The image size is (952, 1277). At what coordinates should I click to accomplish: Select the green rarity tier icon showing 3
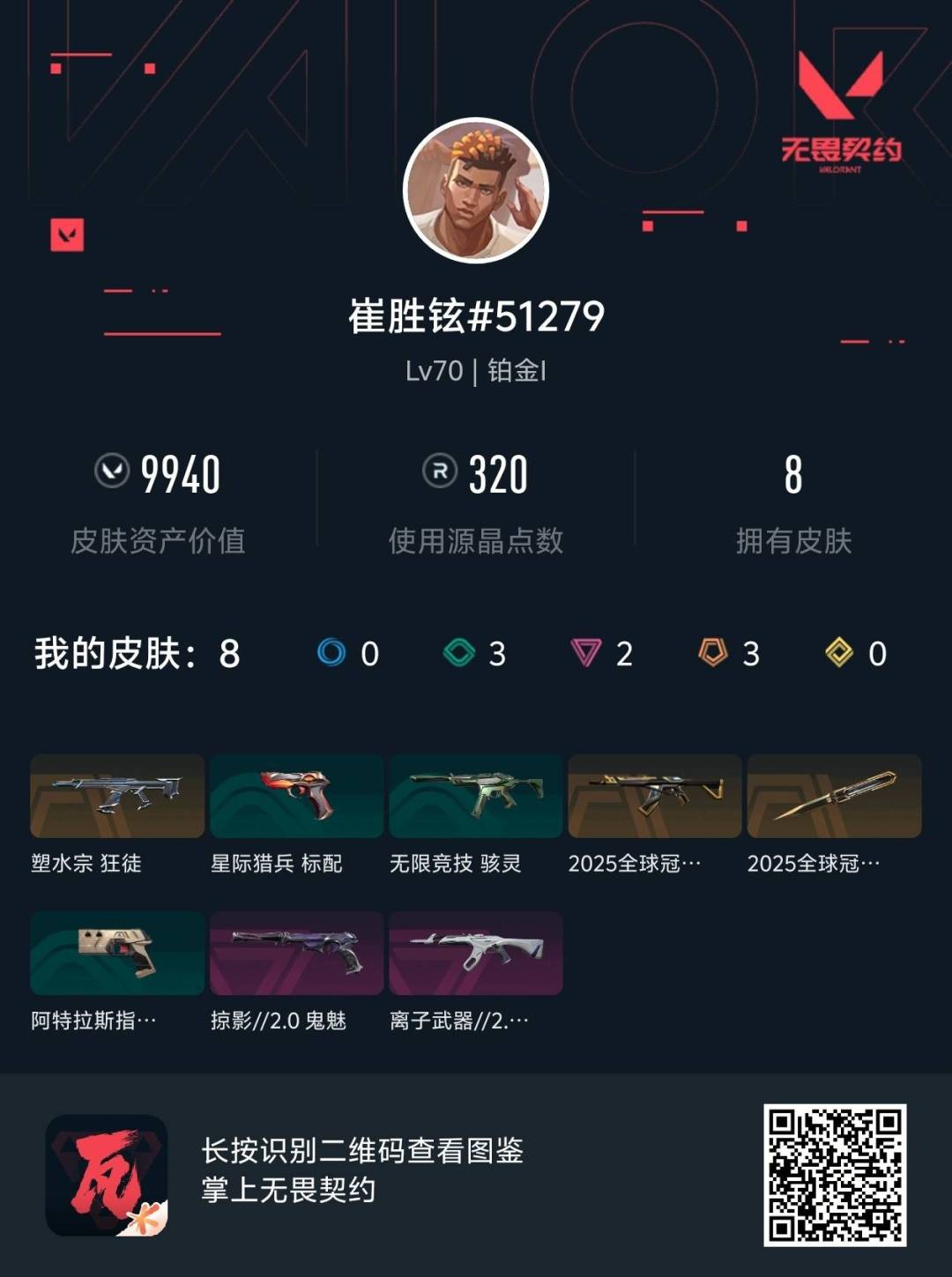[459, 654]
